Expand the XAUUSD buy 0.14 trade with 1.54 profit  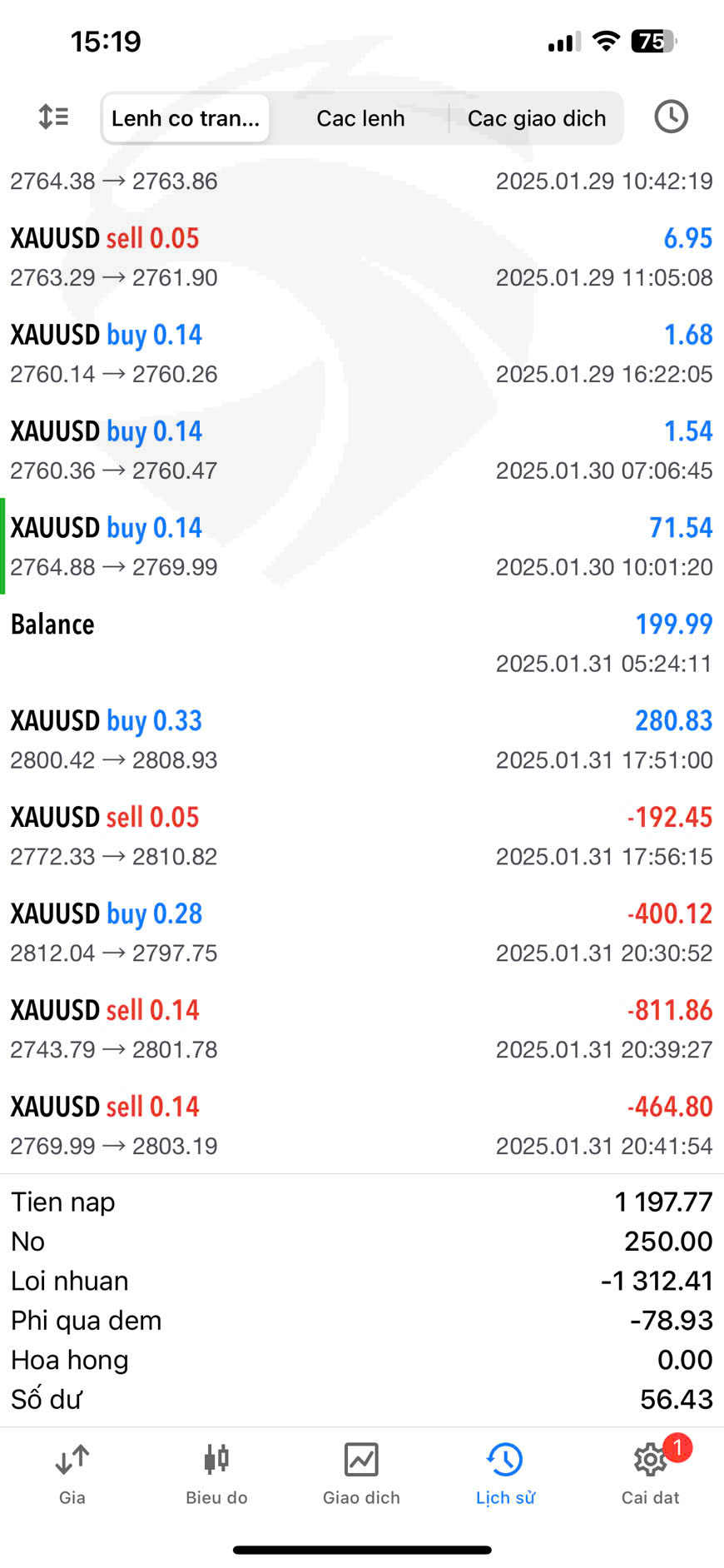click(361, 450)
